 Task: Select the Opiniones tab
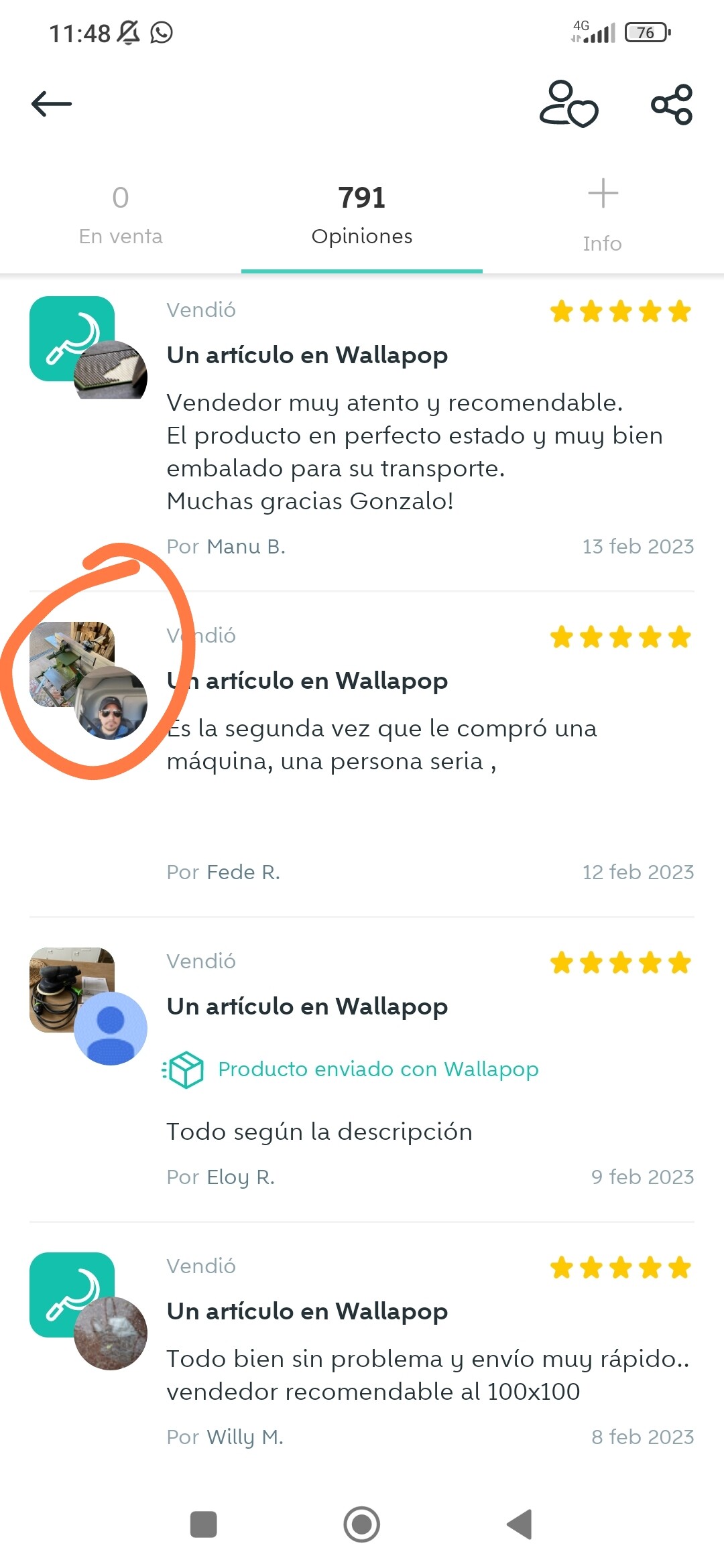click(x=362, y=216)
